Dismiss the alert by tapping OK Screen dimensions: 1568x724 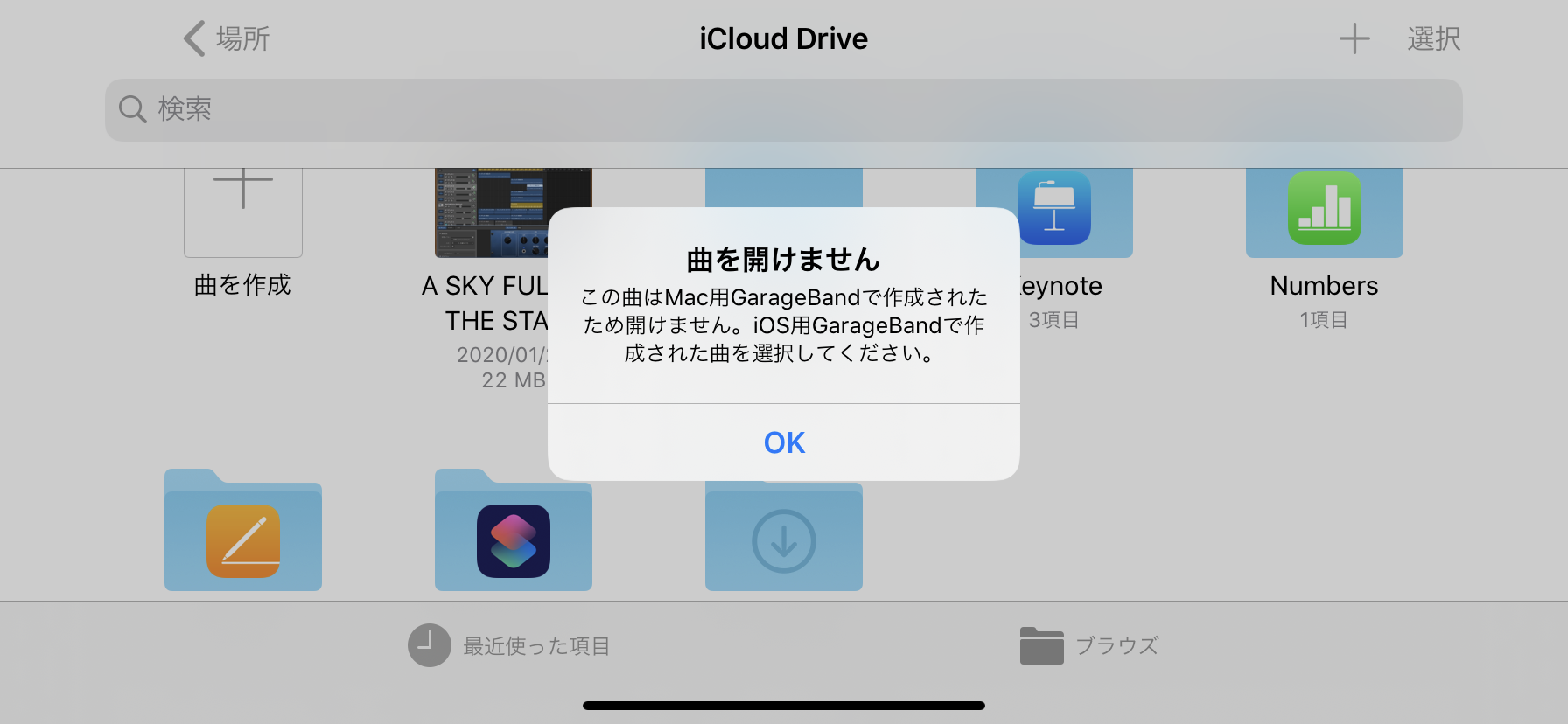coord(783,442)
